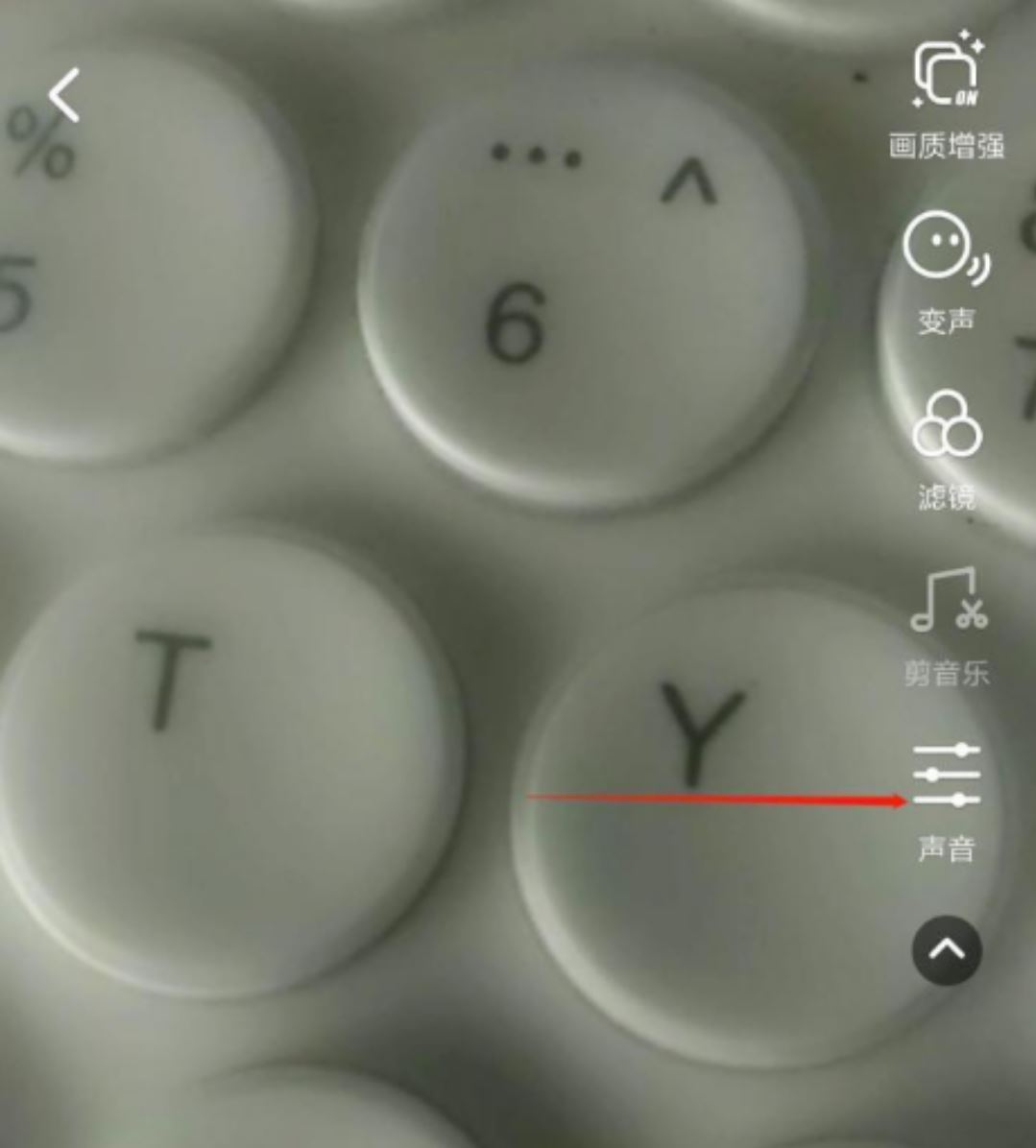1036x1148 pixels.
Task: Go back using the top-left arrow
Action: tap(63, 95)
